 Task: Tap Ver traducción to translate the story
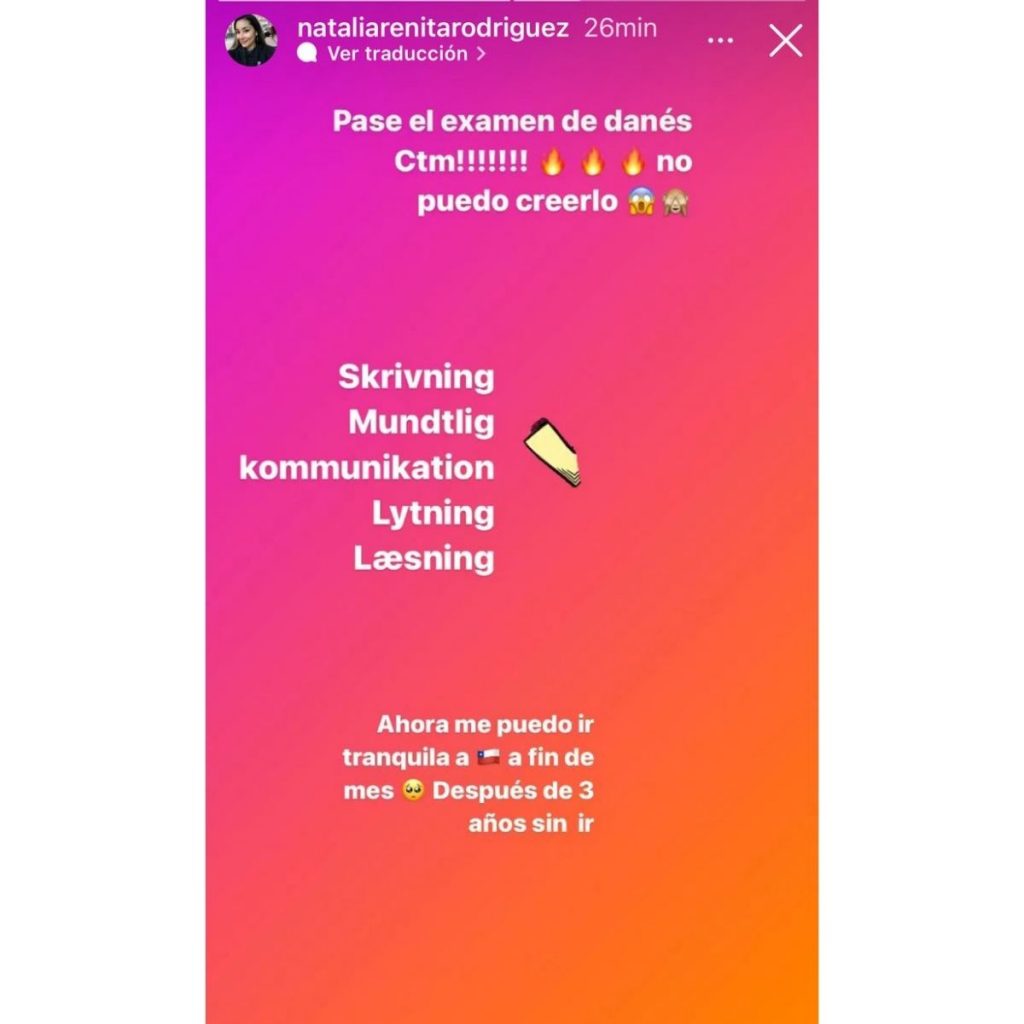(x=397, y=54)
